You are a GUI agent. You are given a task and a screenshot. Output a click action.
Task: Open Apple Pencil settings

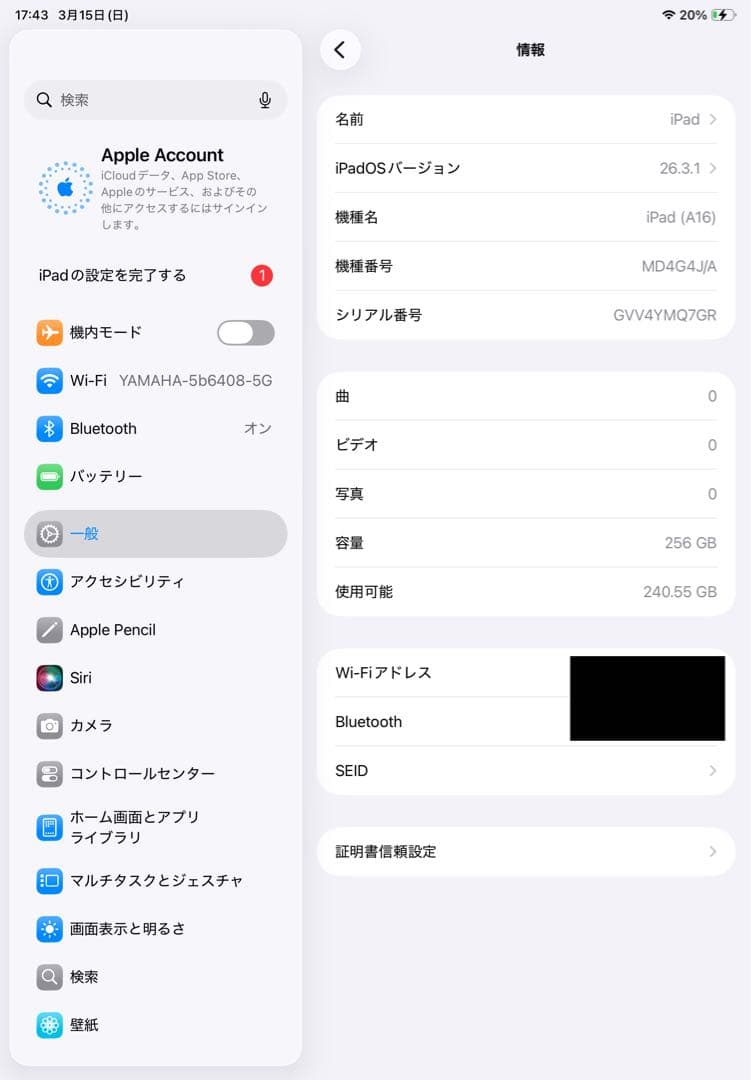(x=155, y=630)
